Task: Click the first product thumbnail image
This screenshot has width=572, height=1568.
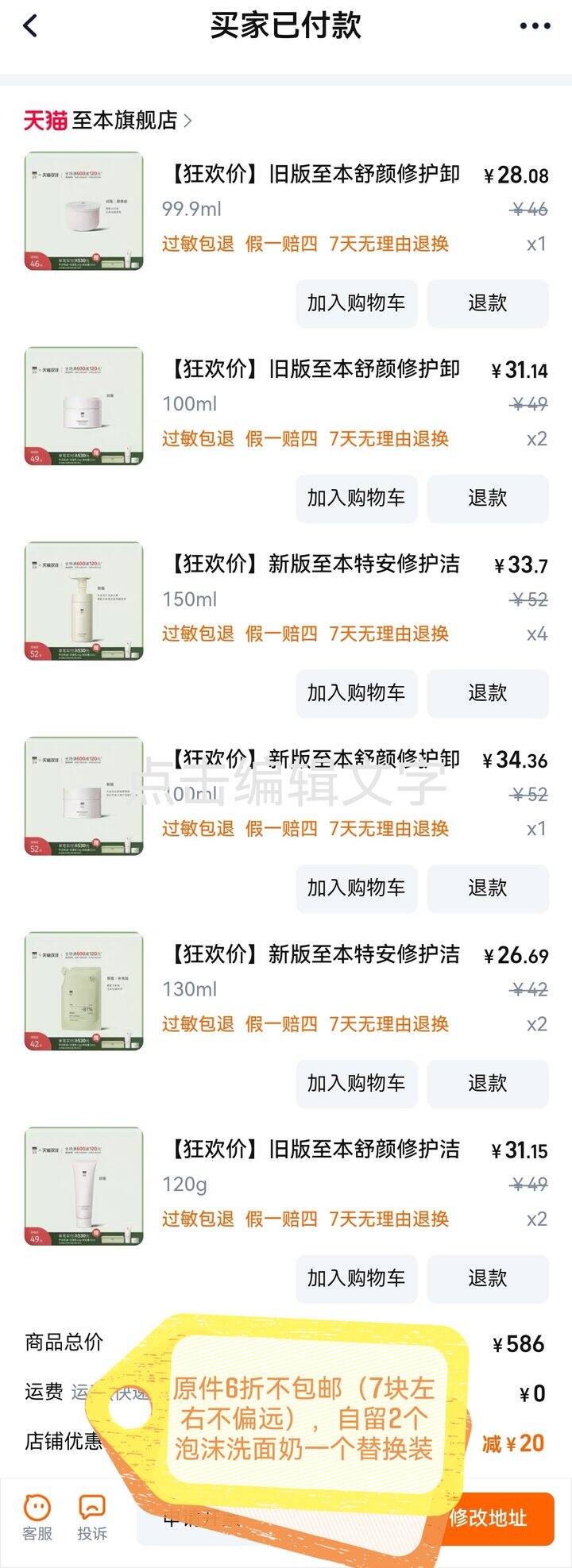Action: tap(83, 212)
